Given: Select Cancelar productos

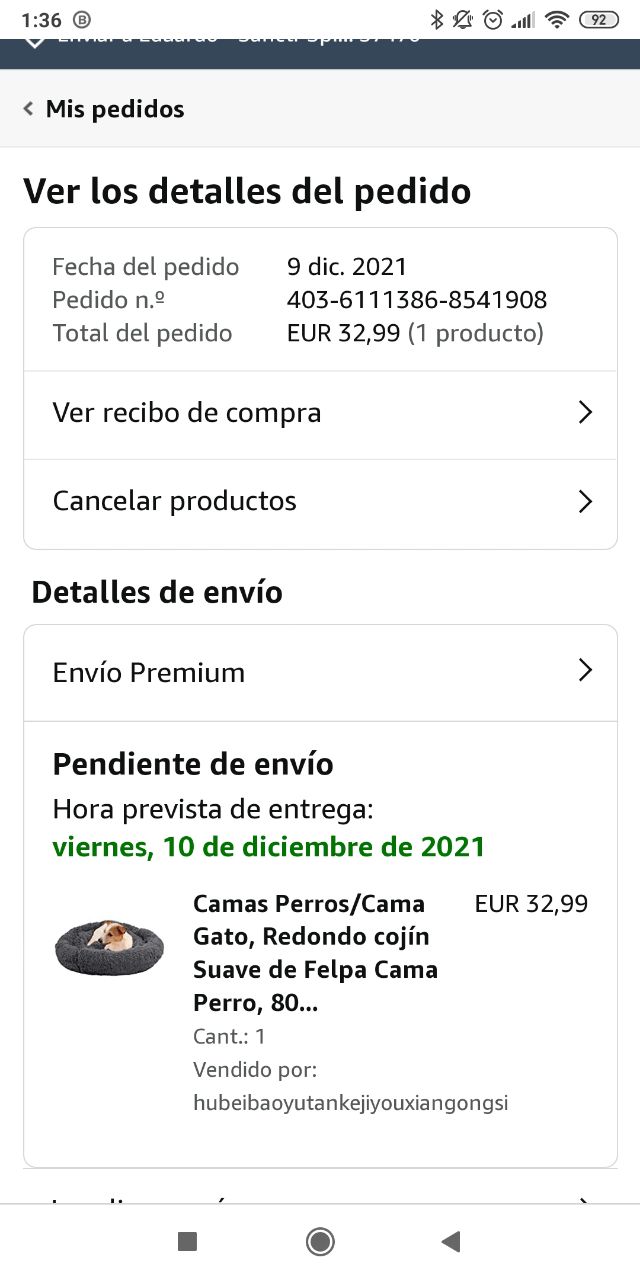Looking at the screenshot, I should pyautogui.click(x=320, y=501).
